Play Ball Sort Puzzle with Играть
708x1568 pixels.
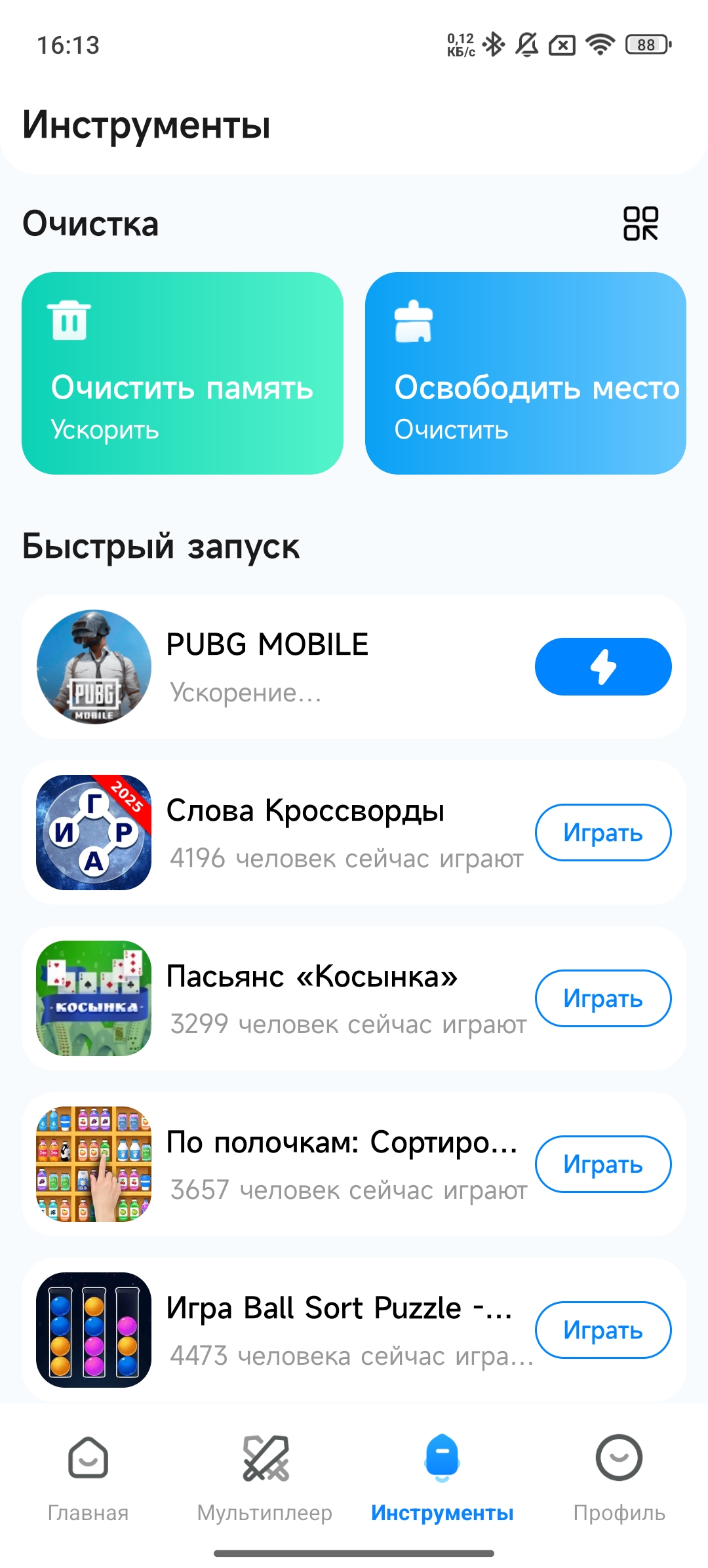pyautogui.click(x=602, y=1330)
